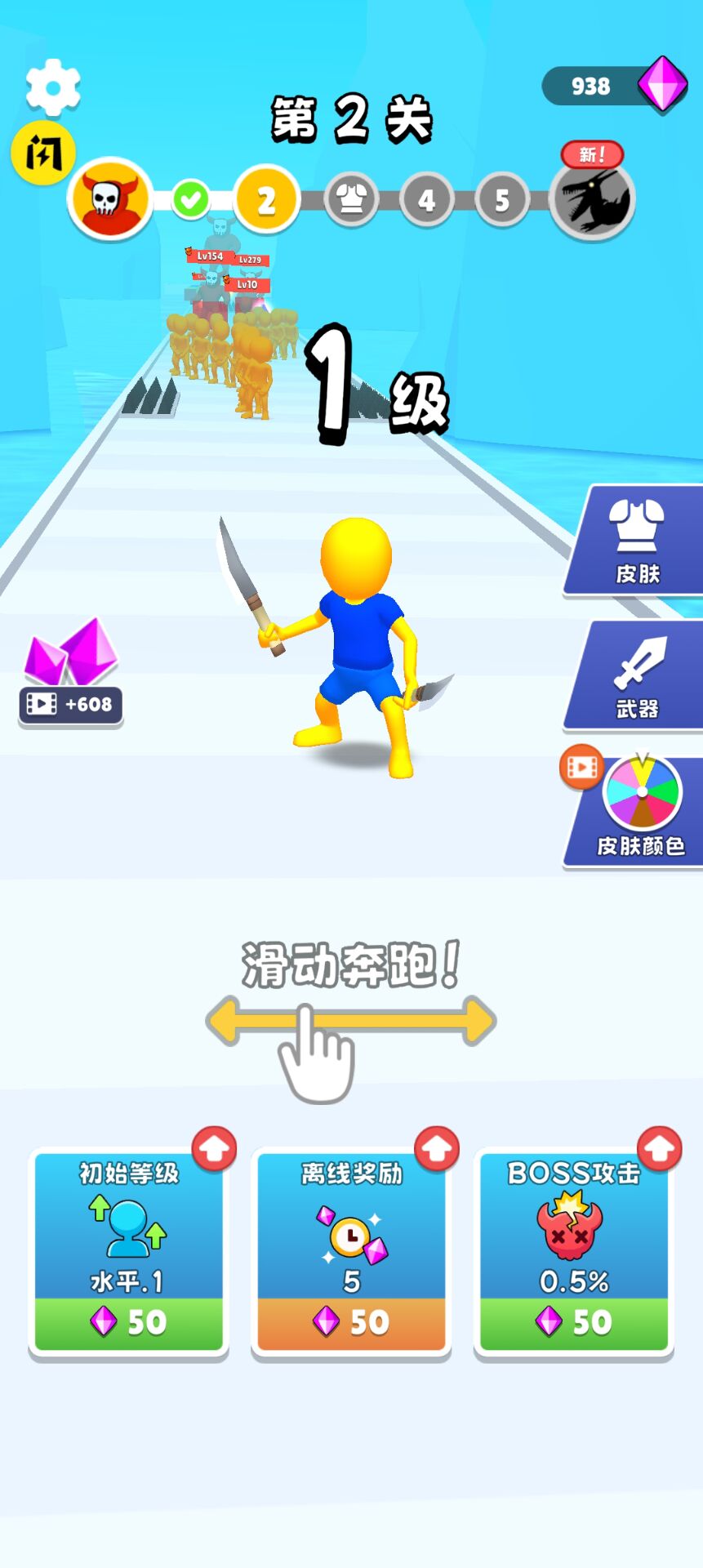Image resolution: width=703 pixels, height=1568 pixels.
Task: Open the new dinosaur boss preview with 新! badge
Action: pos(593,198)
